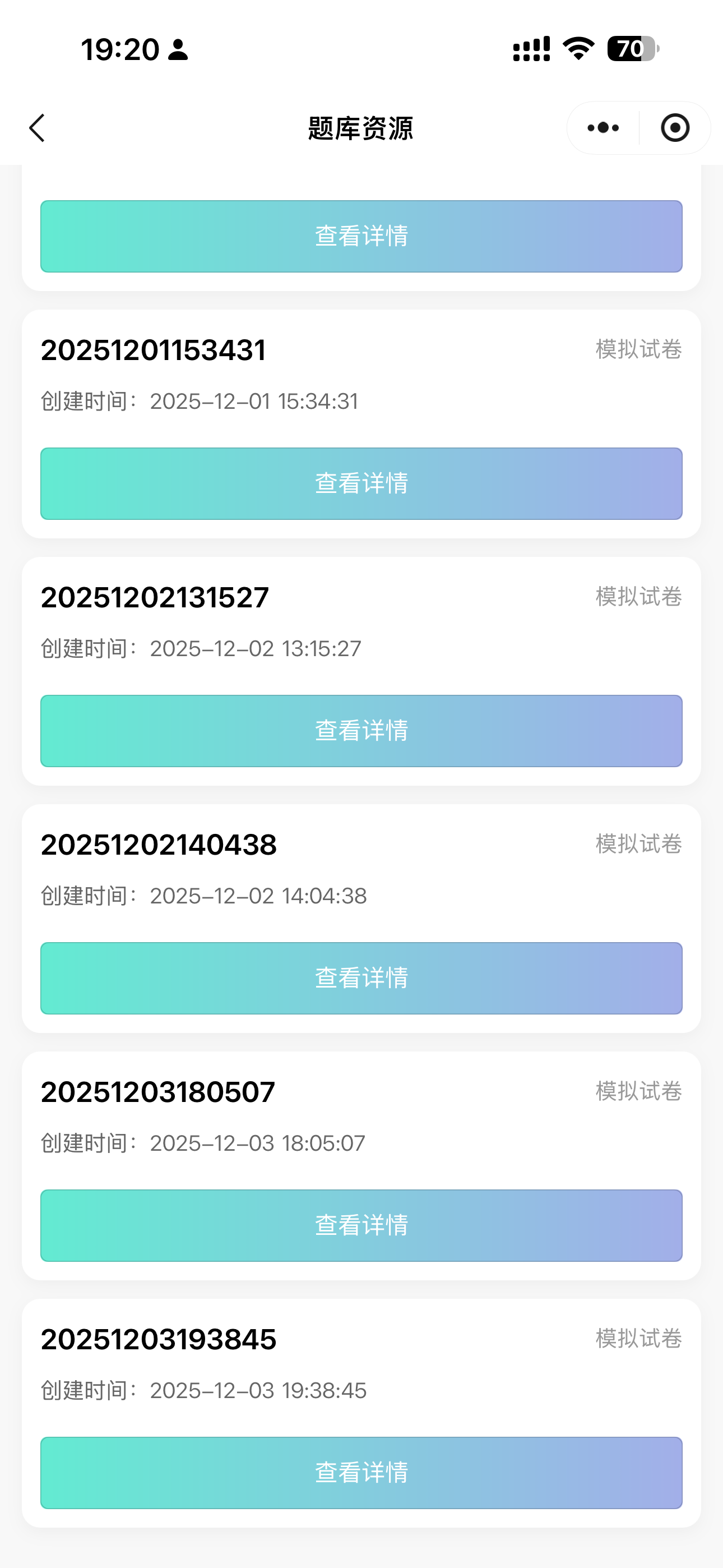
Task: Open details for paper 20251202140438
Action: coord(361,977)
